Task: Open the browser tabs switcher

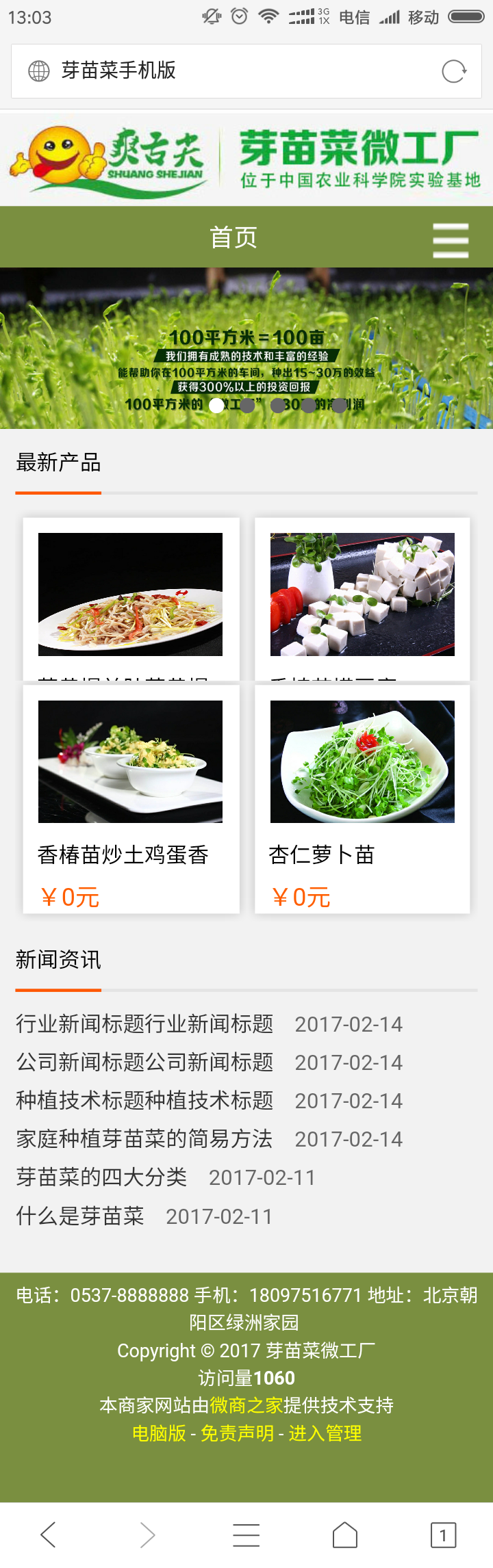Action: pos(443,1535)
